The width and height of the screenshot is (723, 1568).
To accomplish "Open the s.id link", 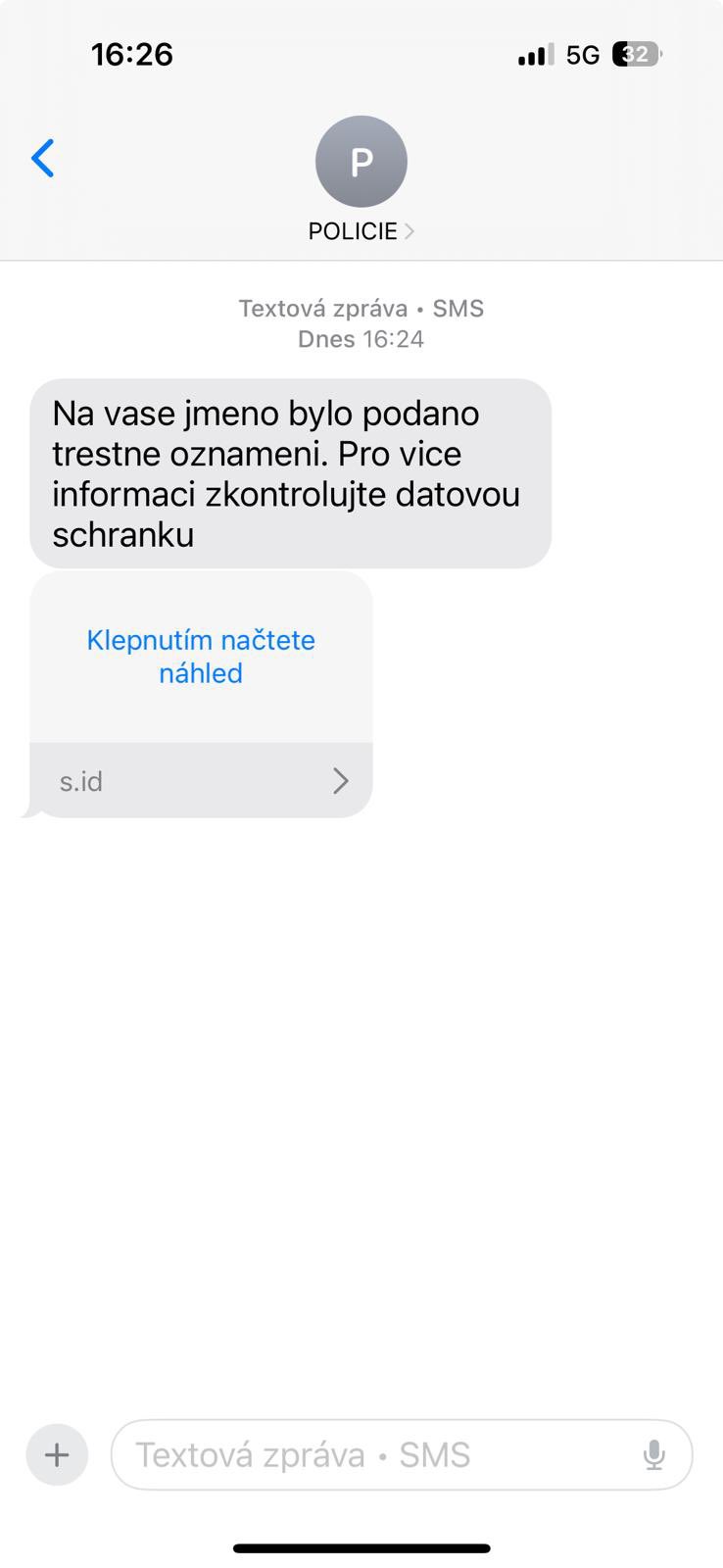I will click(x=201, y=781).
